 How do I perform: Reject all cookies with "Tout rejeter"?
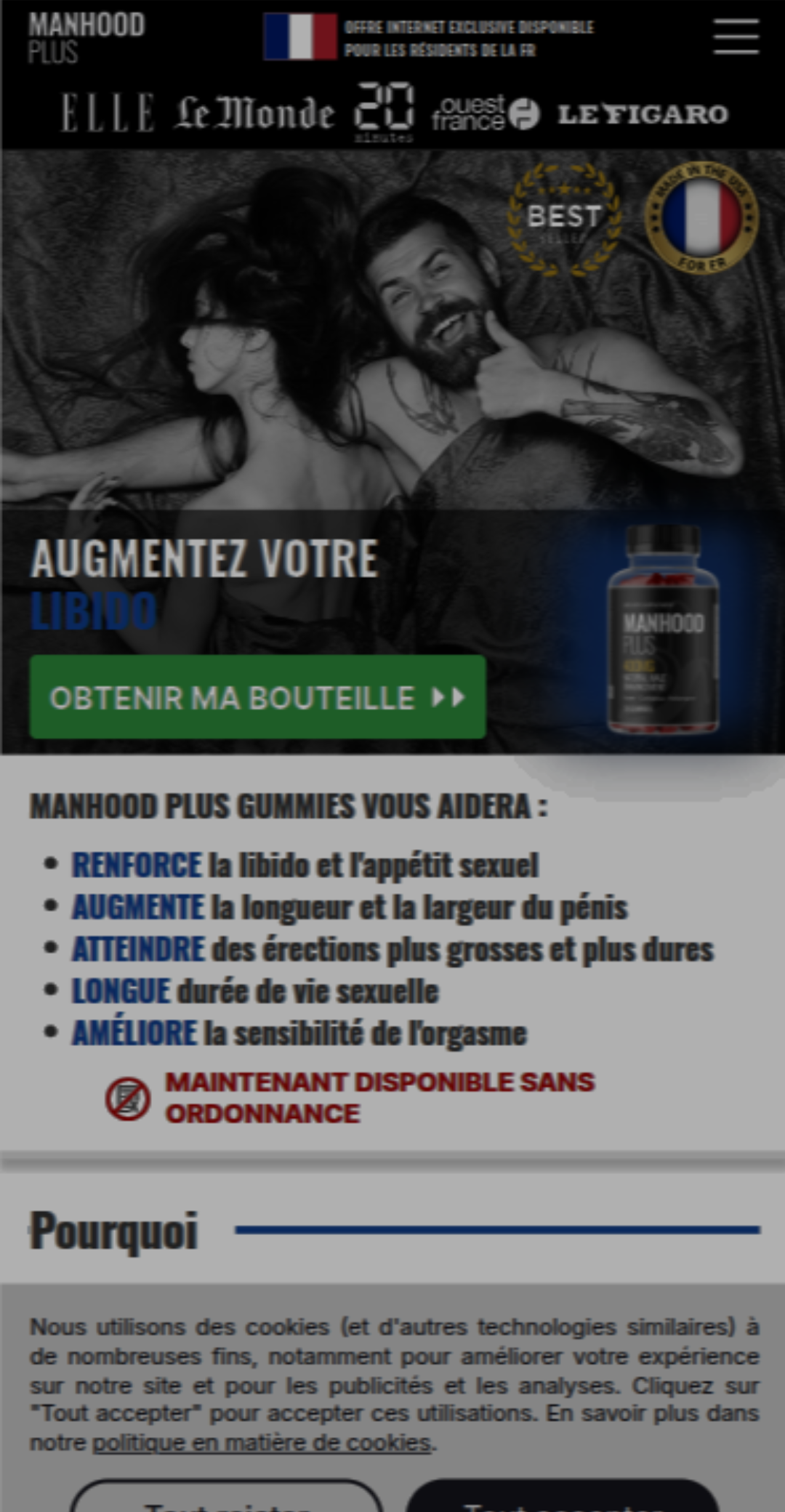[227, 1500]
